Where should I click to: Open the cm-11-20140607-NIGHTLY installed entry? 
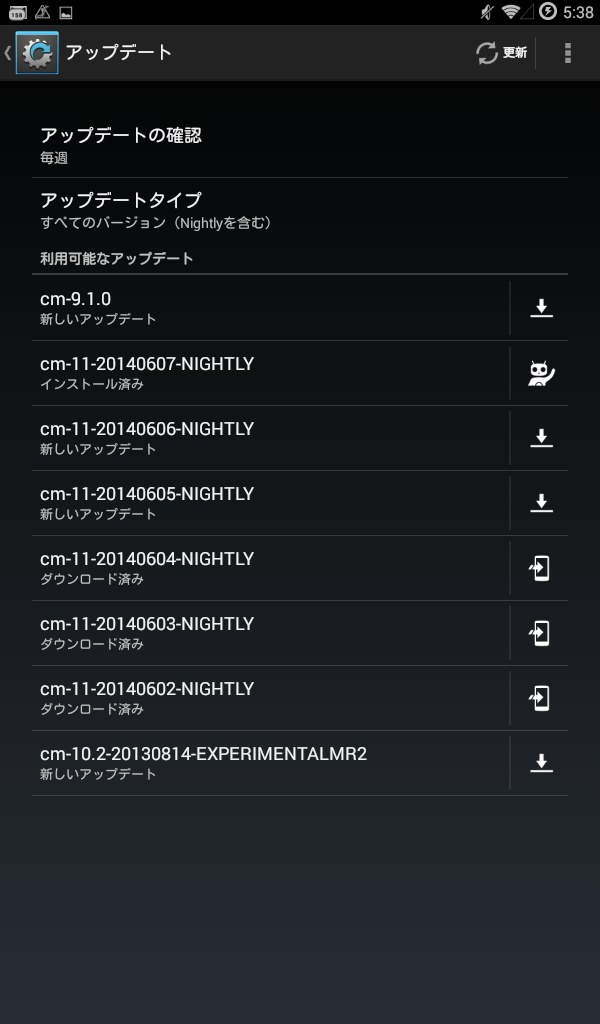270,373
